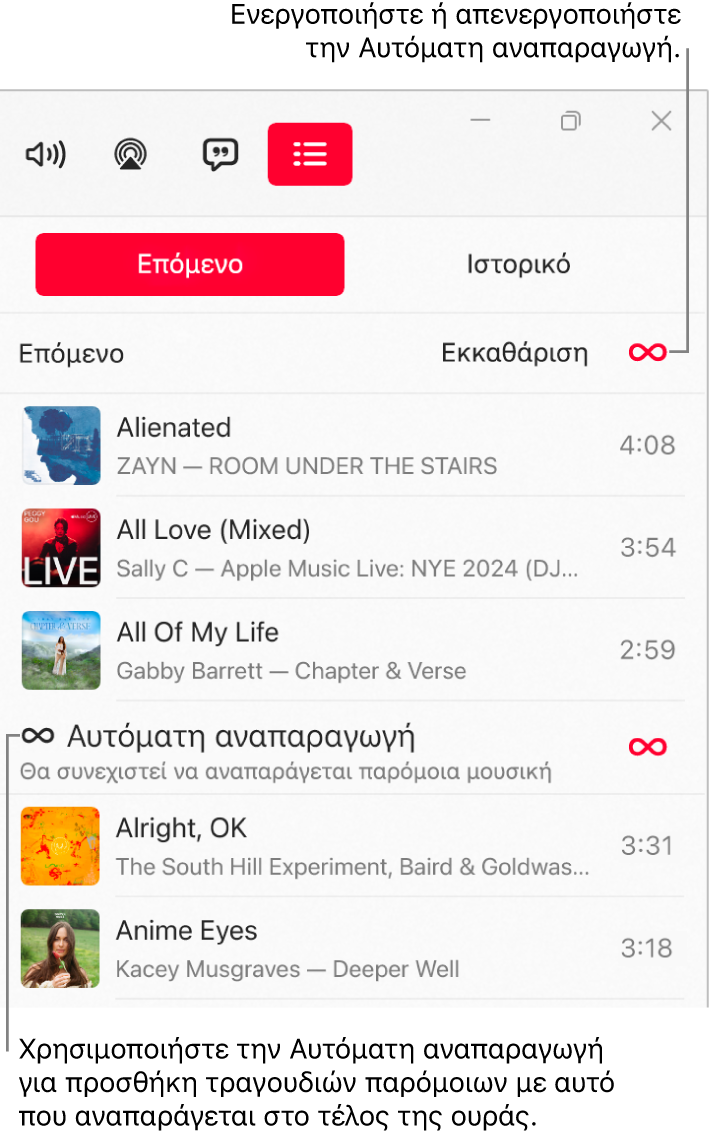Image resolution: width=710 pixels, height=1136 pixels.
Task: Tap Εκκαθάριση to clear the queue
Action: 514,353
